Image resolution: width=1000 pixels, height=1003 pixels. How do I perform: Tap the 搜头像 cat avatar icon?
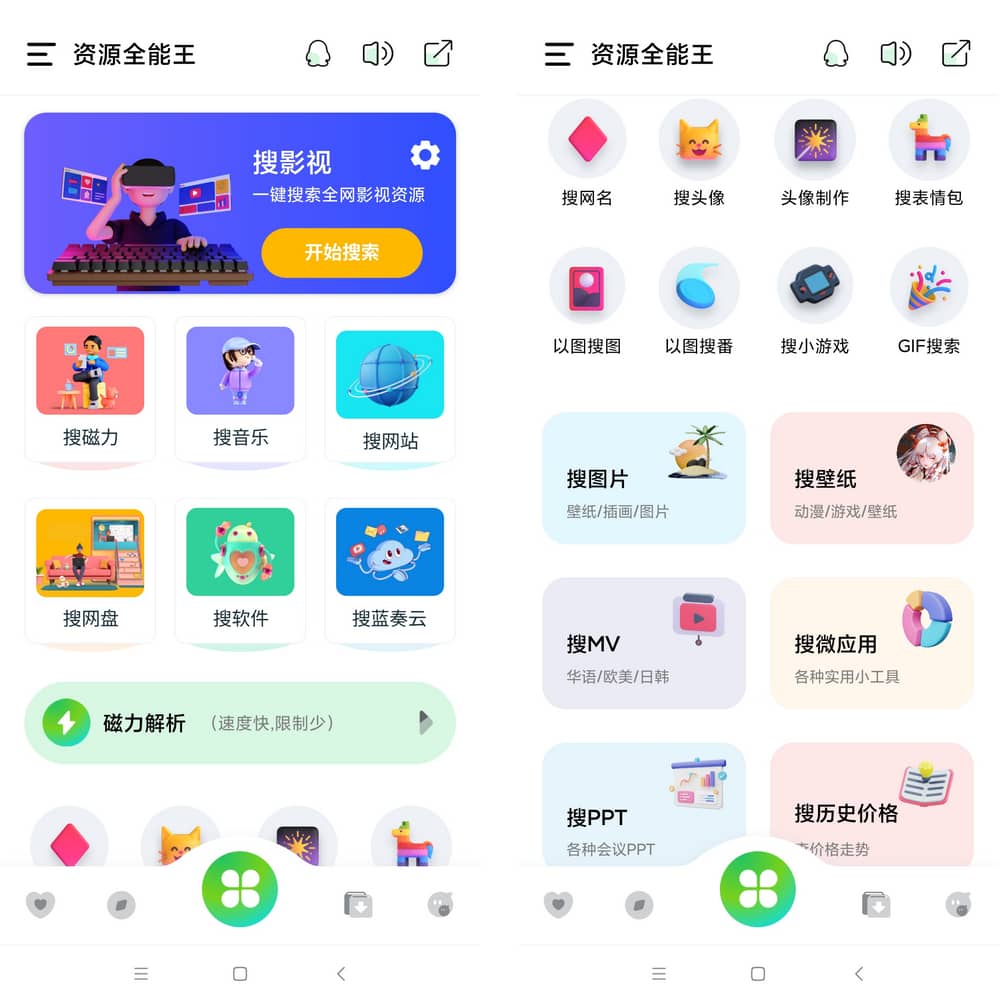click(700, 139)
